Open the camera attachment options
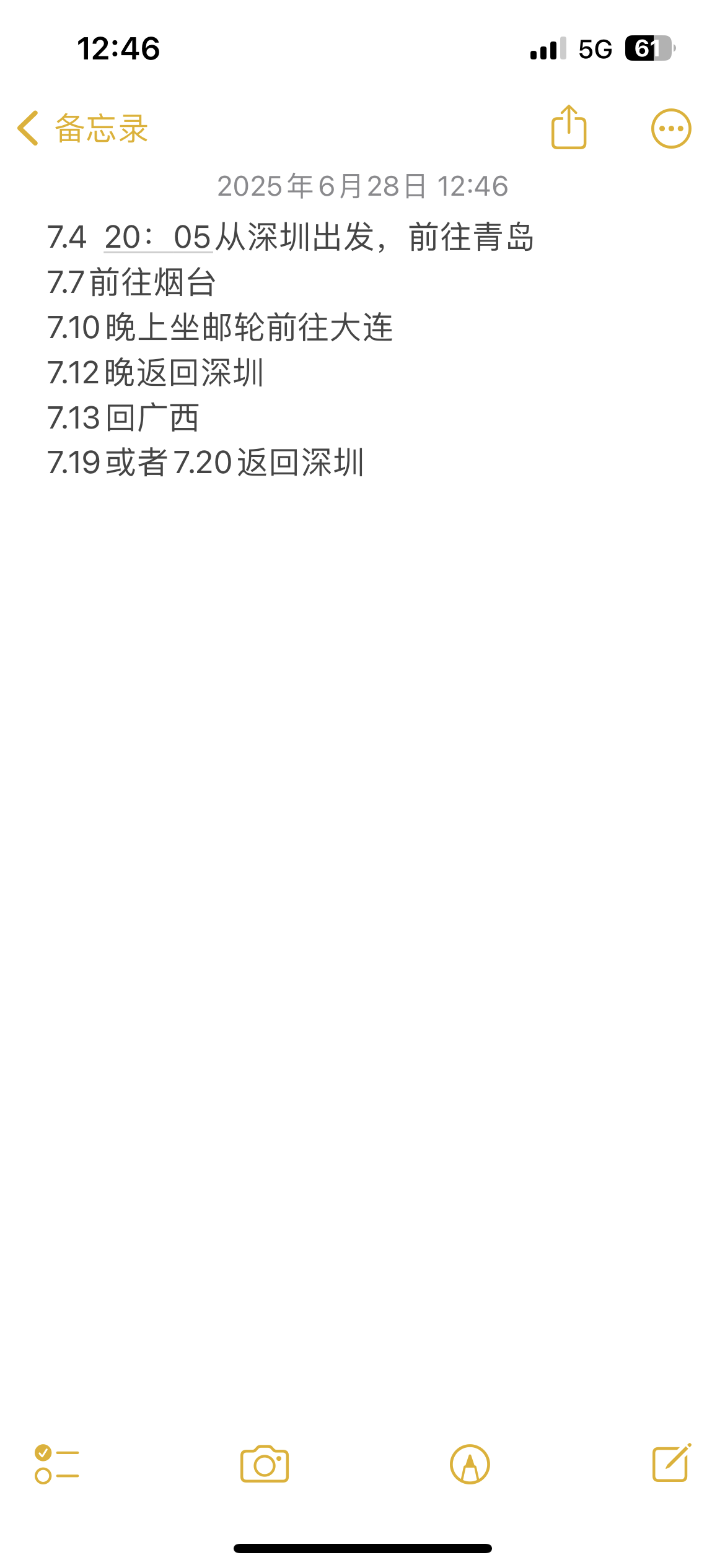The height and width of the screenshot is (1568, 725). coord(265,1464)
